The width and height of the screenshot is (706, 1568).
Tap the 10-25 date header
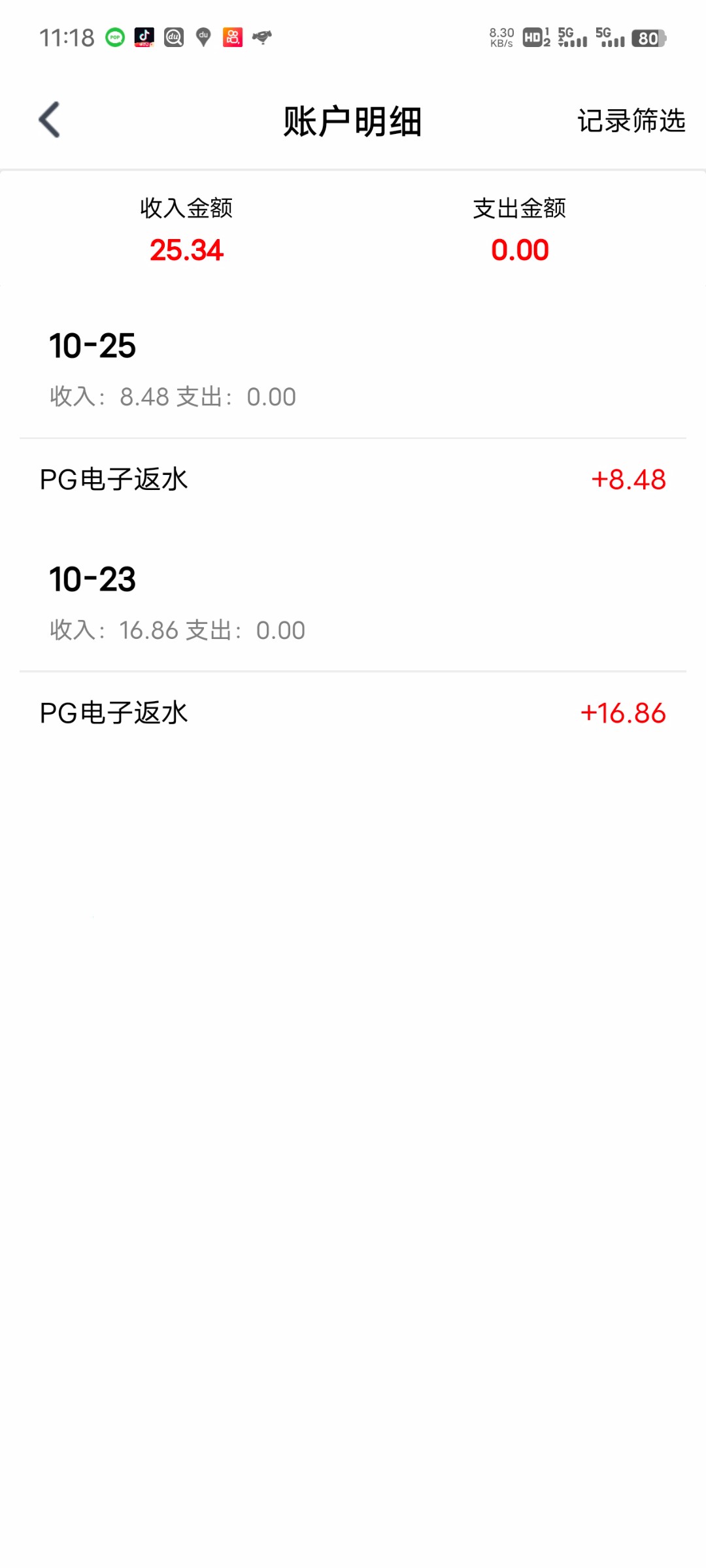click(92, 347)
